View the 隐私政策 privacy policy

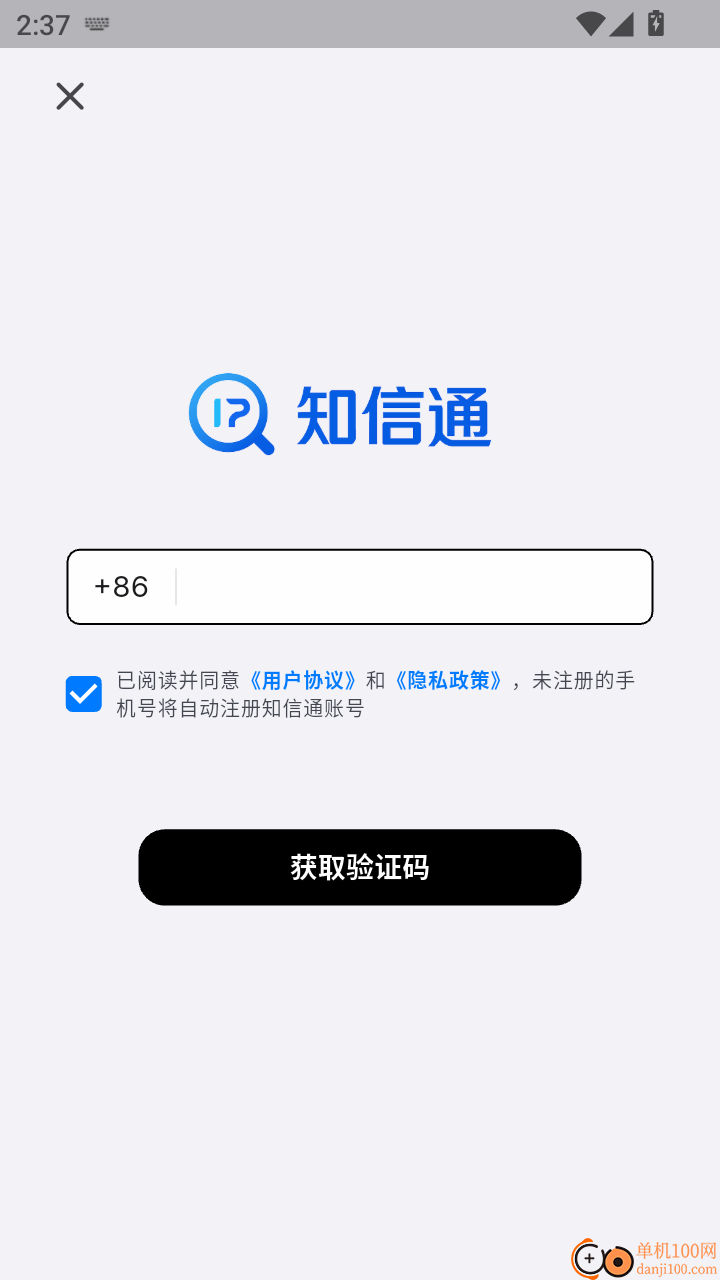(x=450, y=679)
